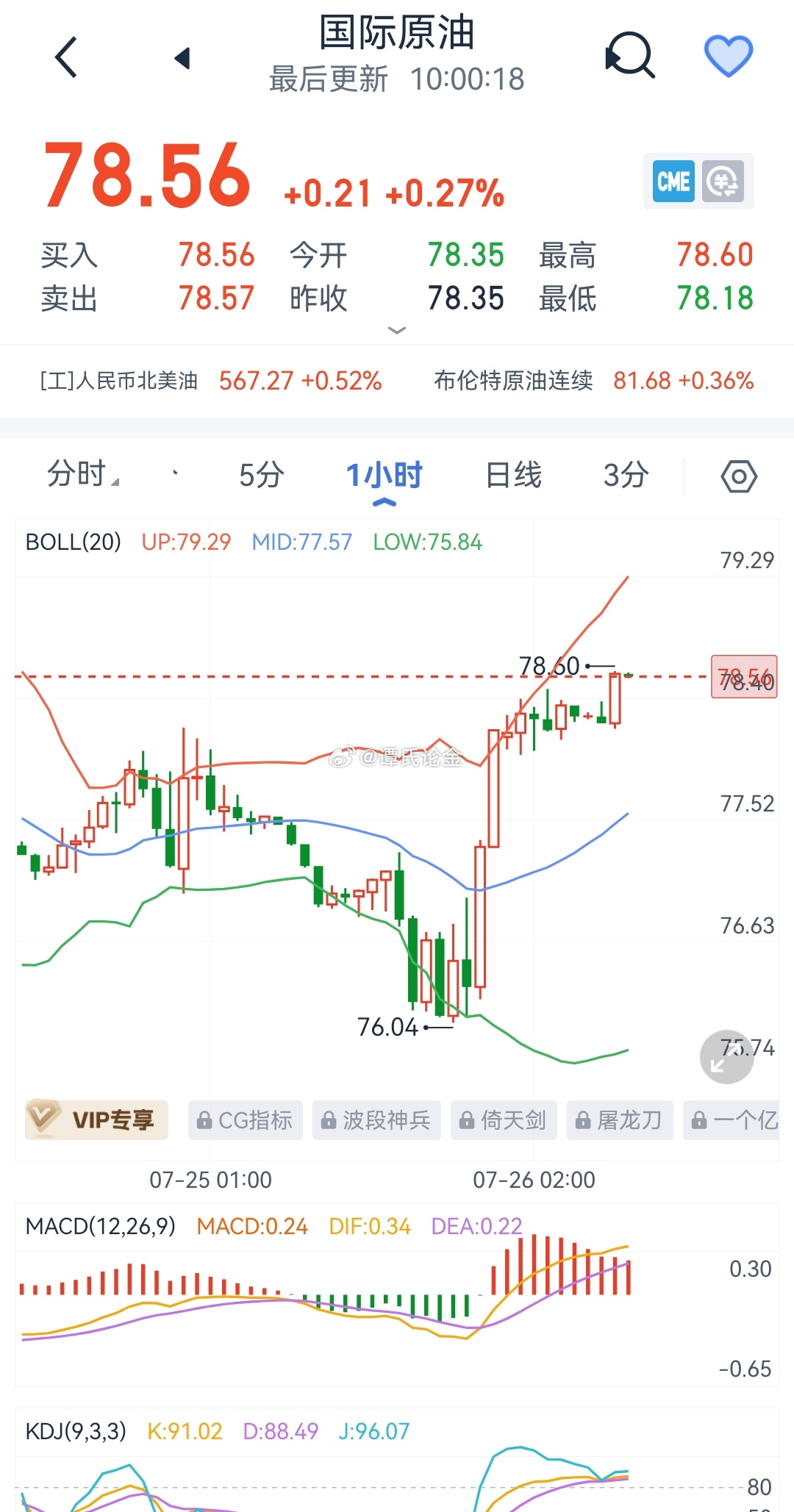The image size is (794, 1512).
Task: Add crude oil to favorites with heart
Action: point(729,56)
